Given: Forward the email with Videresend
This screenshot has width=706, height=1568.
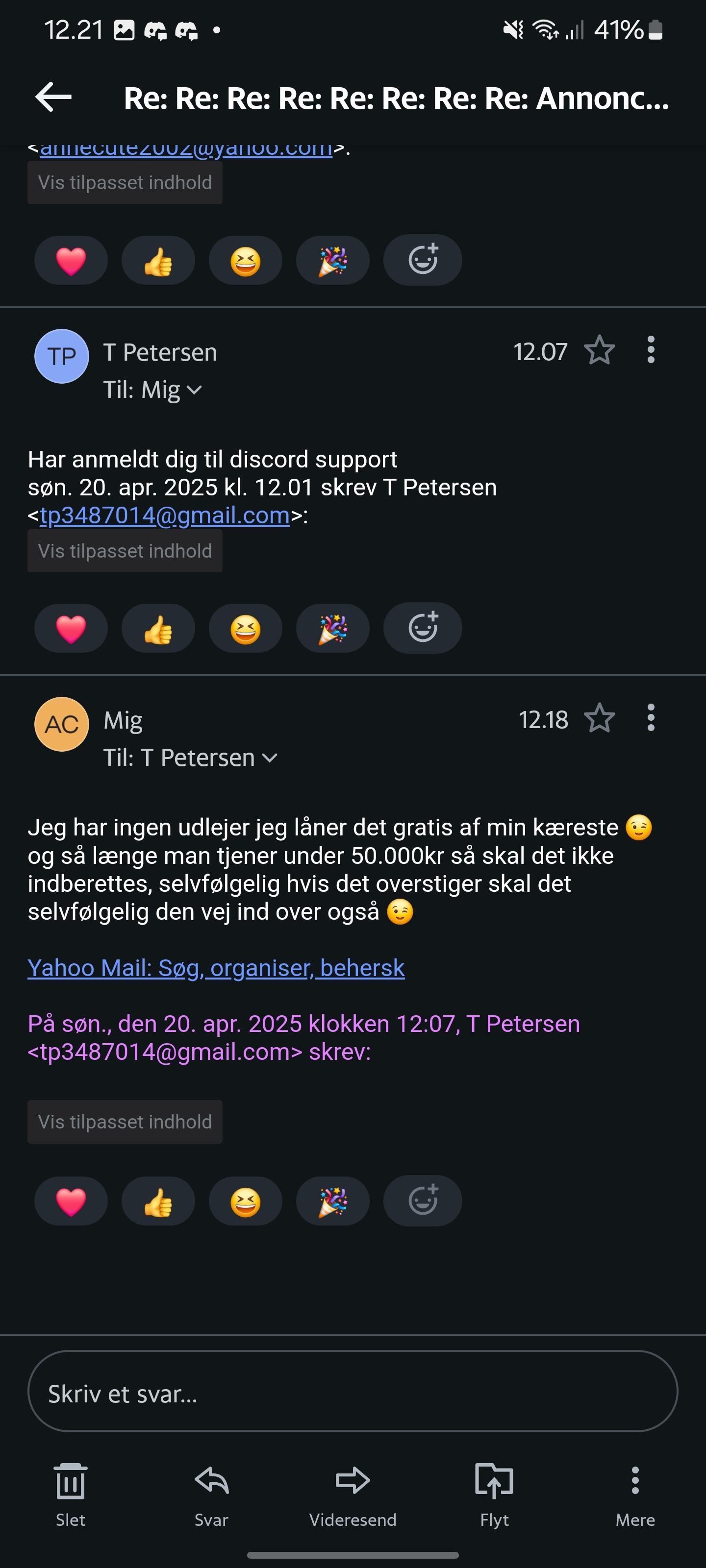Looking at the screenshot, I should tap(353, 1494).
